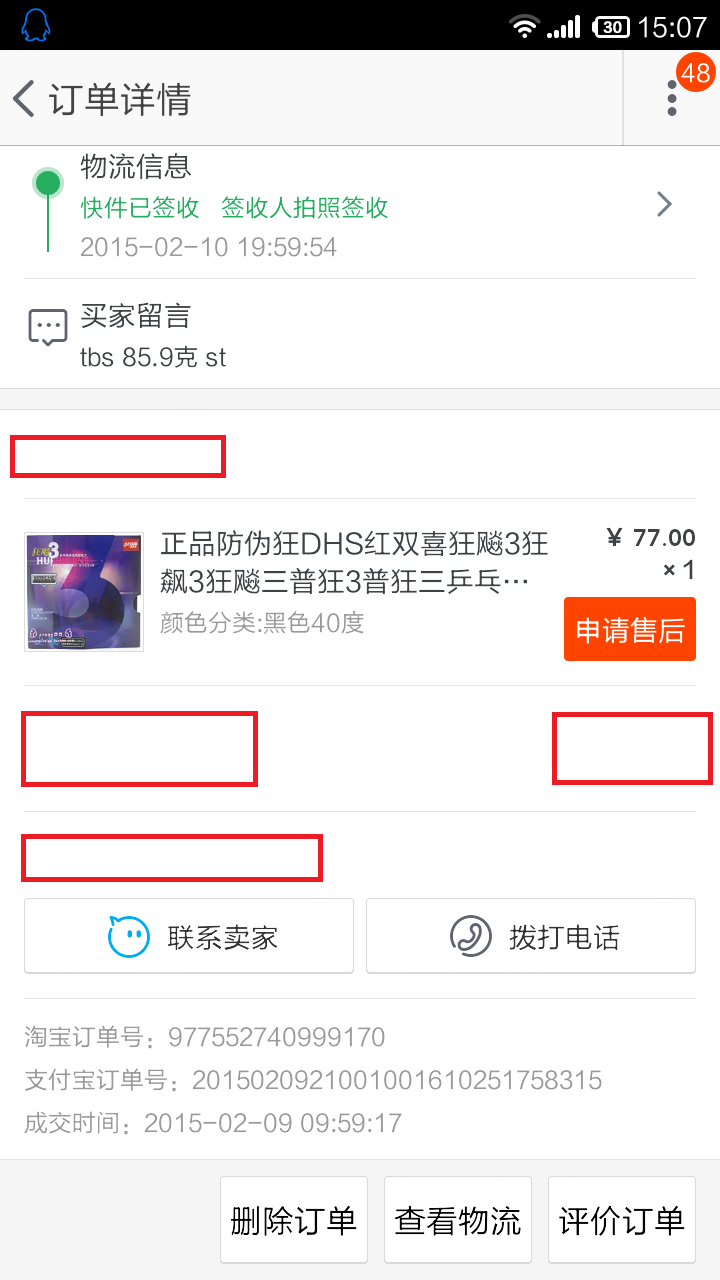Tap the 黑色40度 color variant text
Viewport: 720px width, 1280px height.
tap(311, 623)
